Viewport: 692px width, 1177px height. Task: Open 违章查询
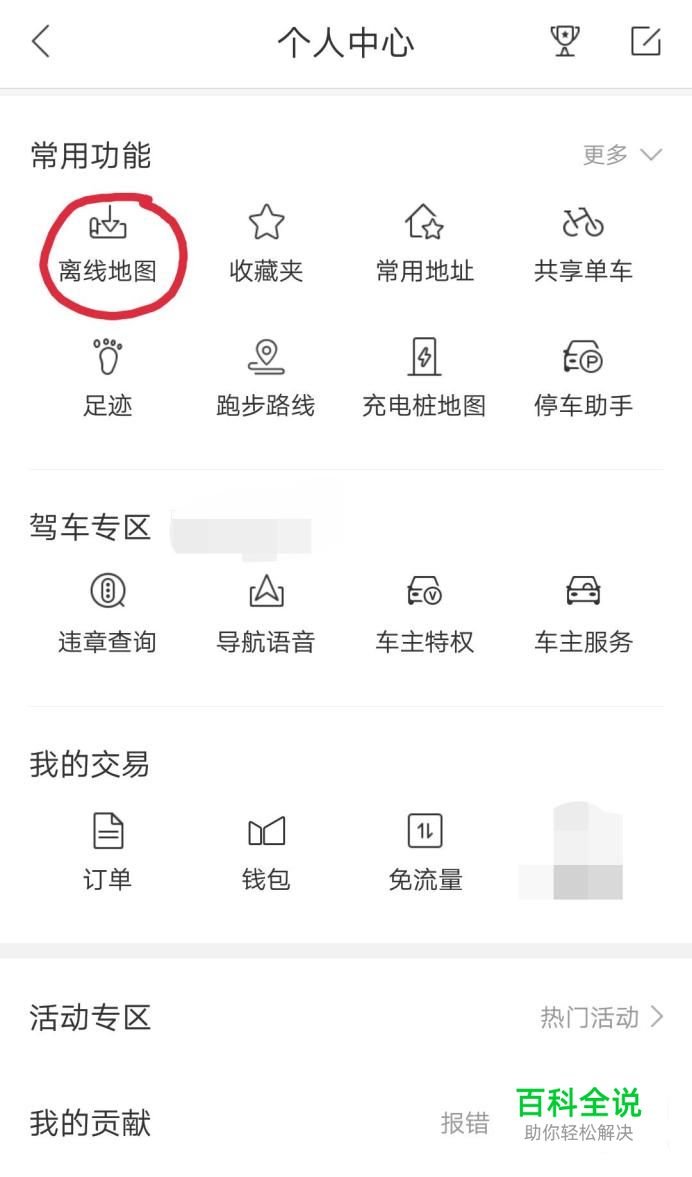pyautogui.click(x=108, y=615)
